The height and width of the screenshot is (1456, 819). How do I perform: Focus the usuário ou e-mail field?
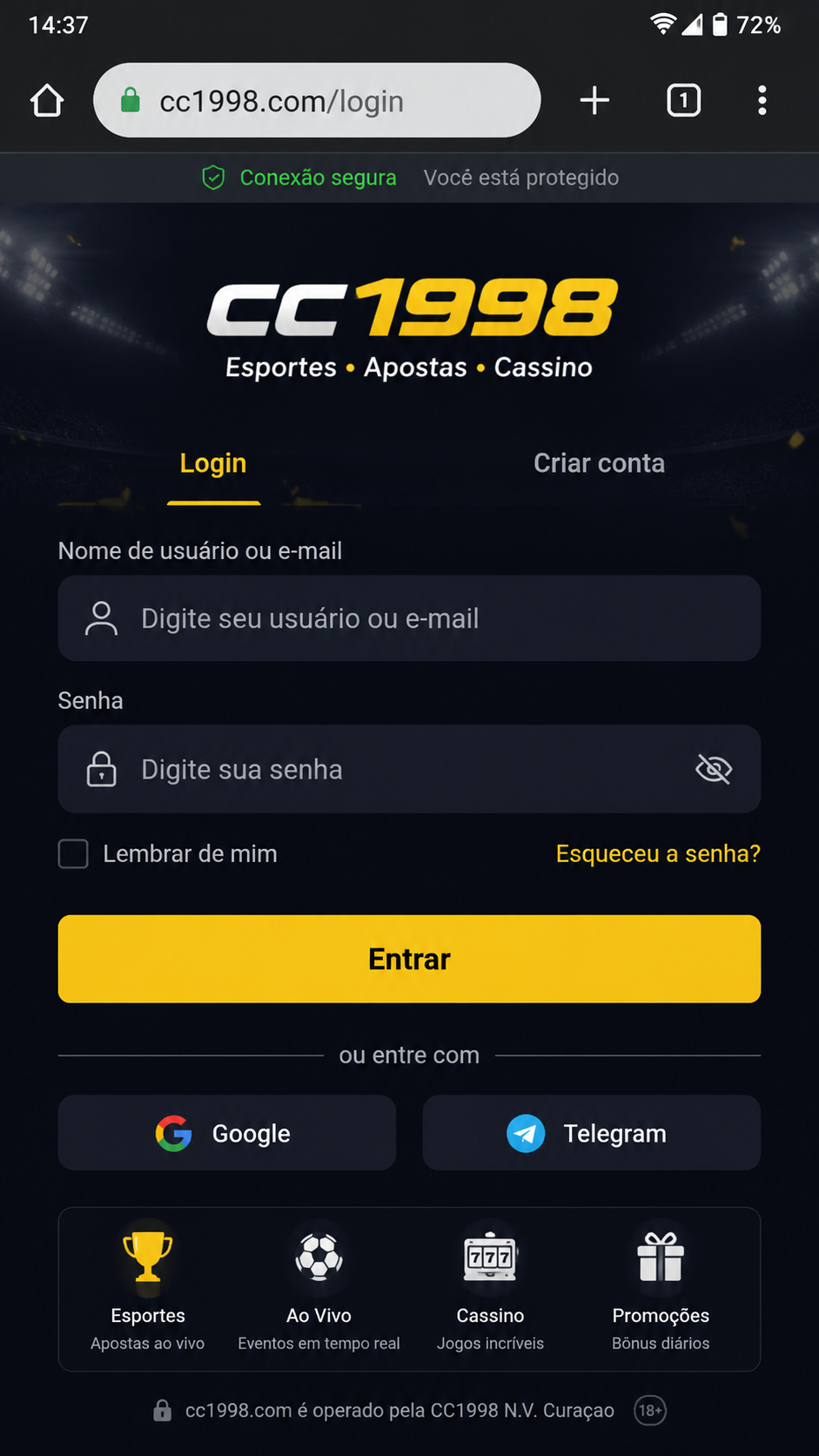click(x=409, y=618)
